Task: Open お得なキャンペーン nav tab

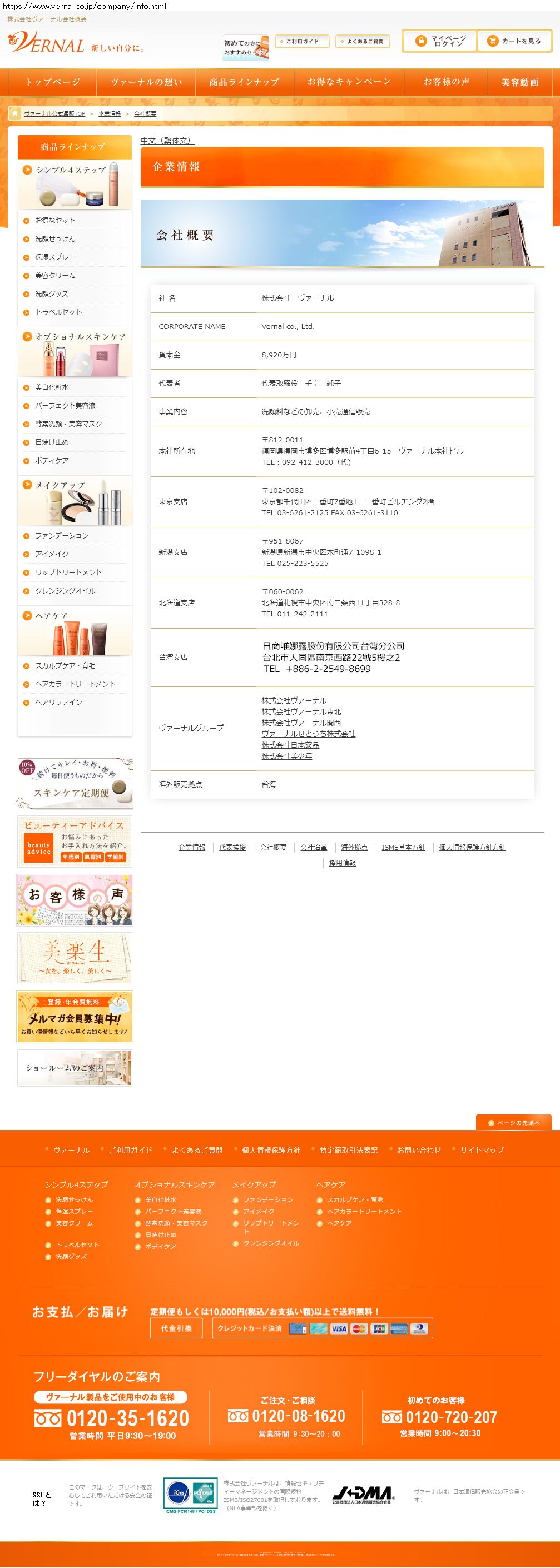Action: (x=348, y=82)
